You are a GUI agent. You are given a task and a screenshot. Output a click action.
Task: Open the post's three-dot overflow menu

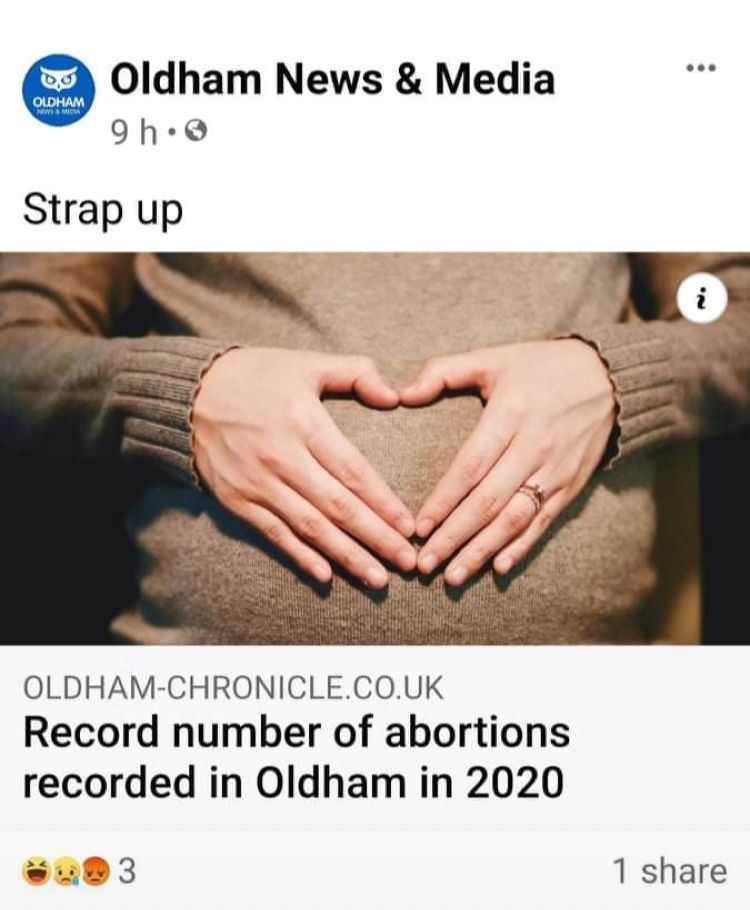point(701,69)
